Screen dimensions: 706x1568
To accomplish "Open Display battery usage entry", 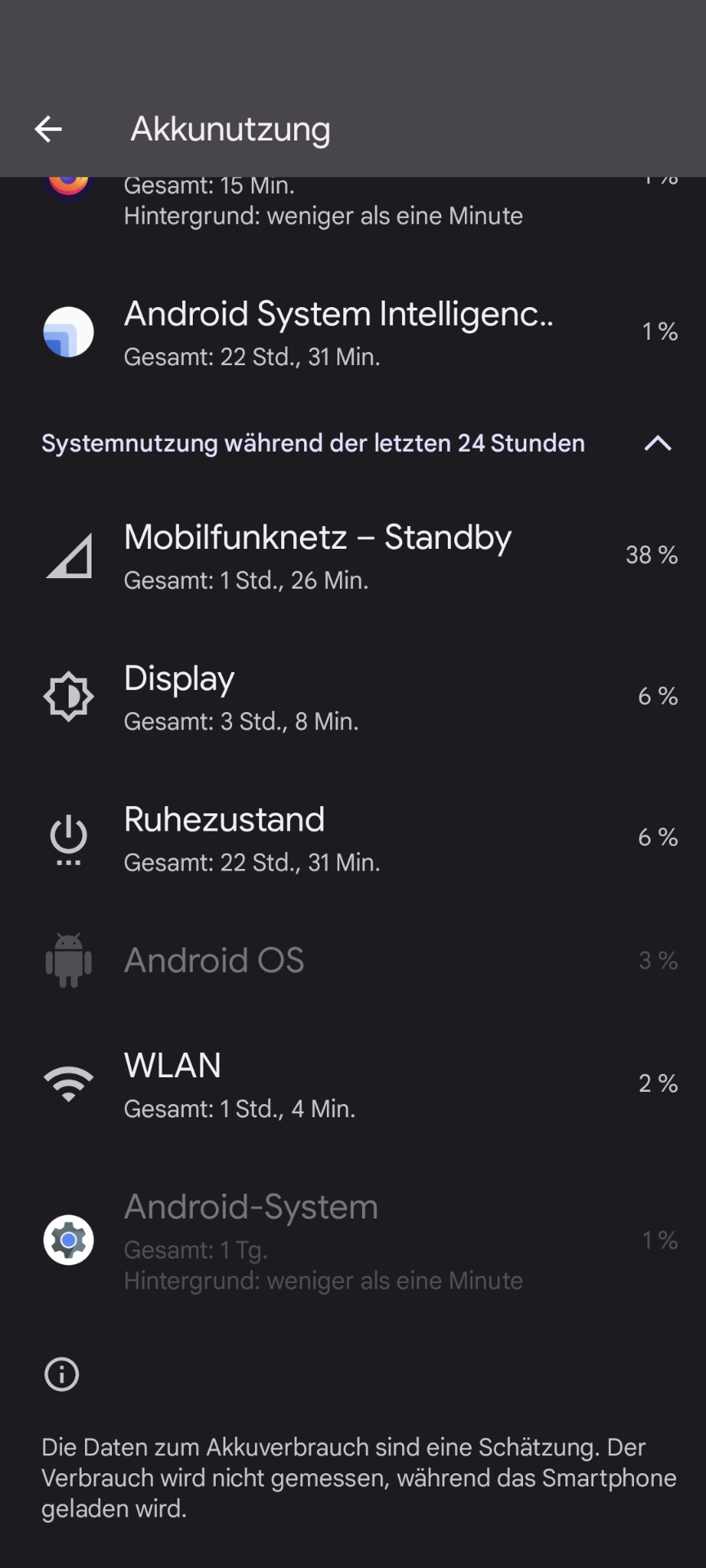I will click(353, 697).
